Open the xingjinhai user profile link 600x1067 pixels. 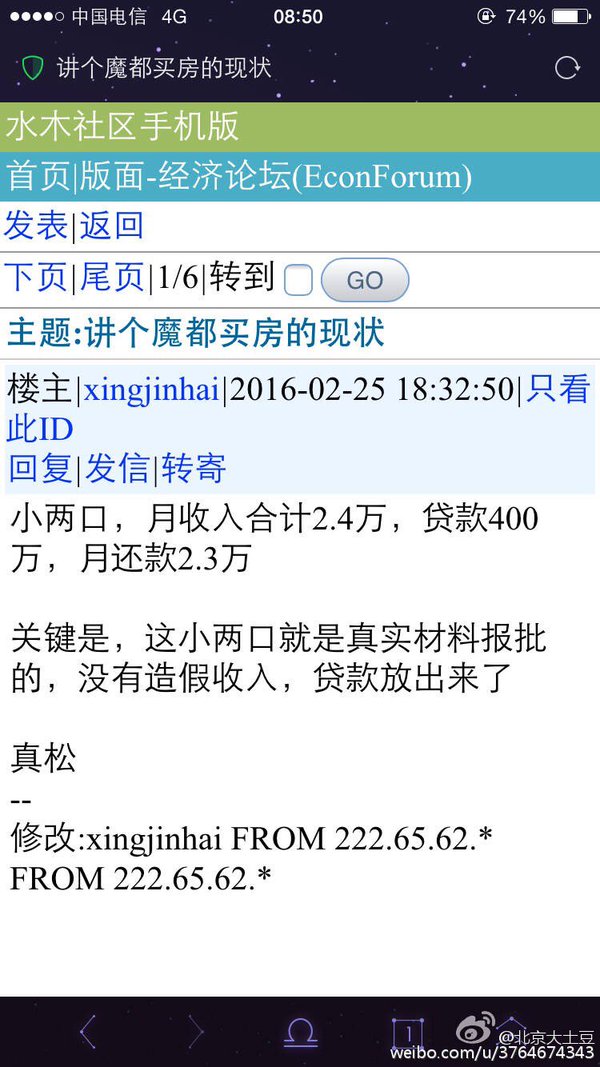coord(151,391)
